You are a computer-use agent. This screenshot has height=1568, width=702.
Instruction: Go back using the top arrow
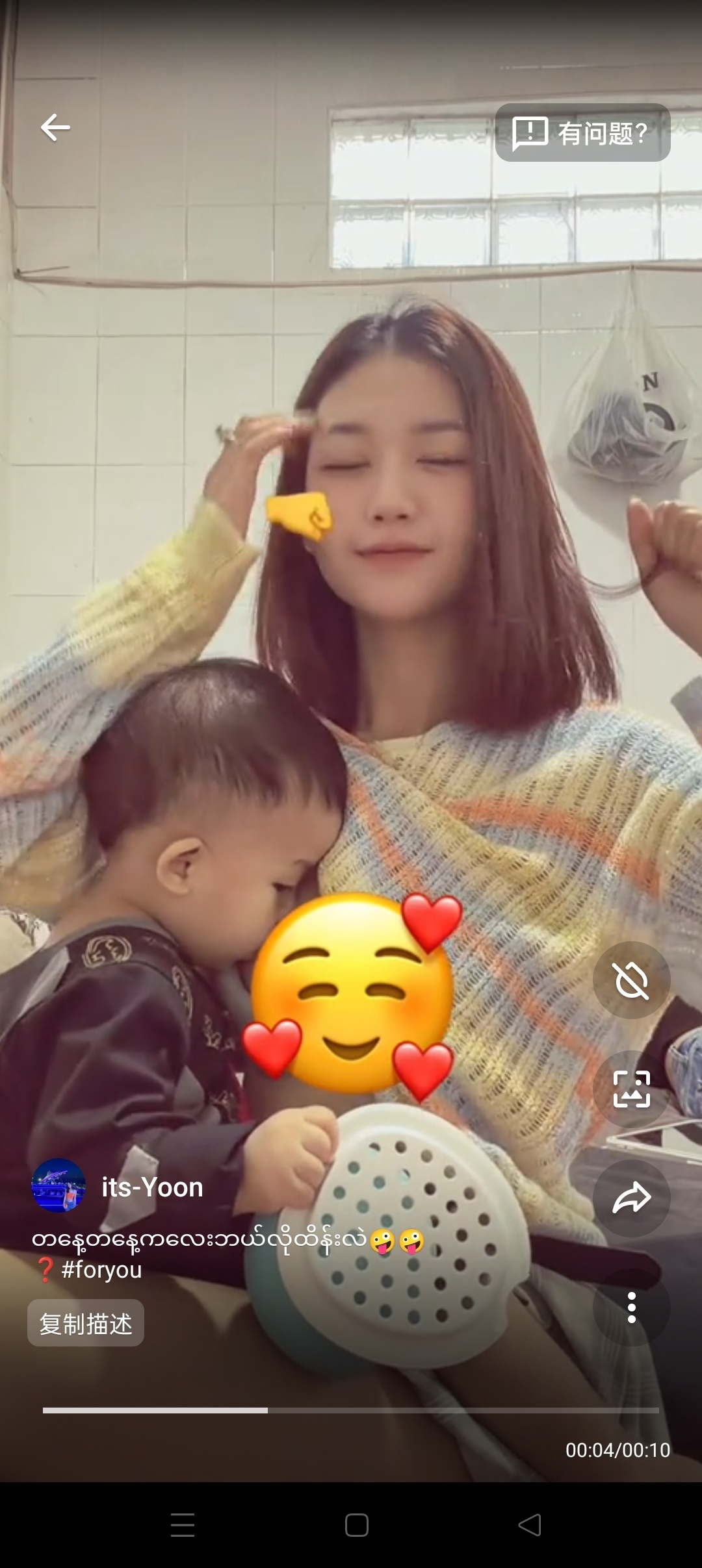(x=55, y=127)
